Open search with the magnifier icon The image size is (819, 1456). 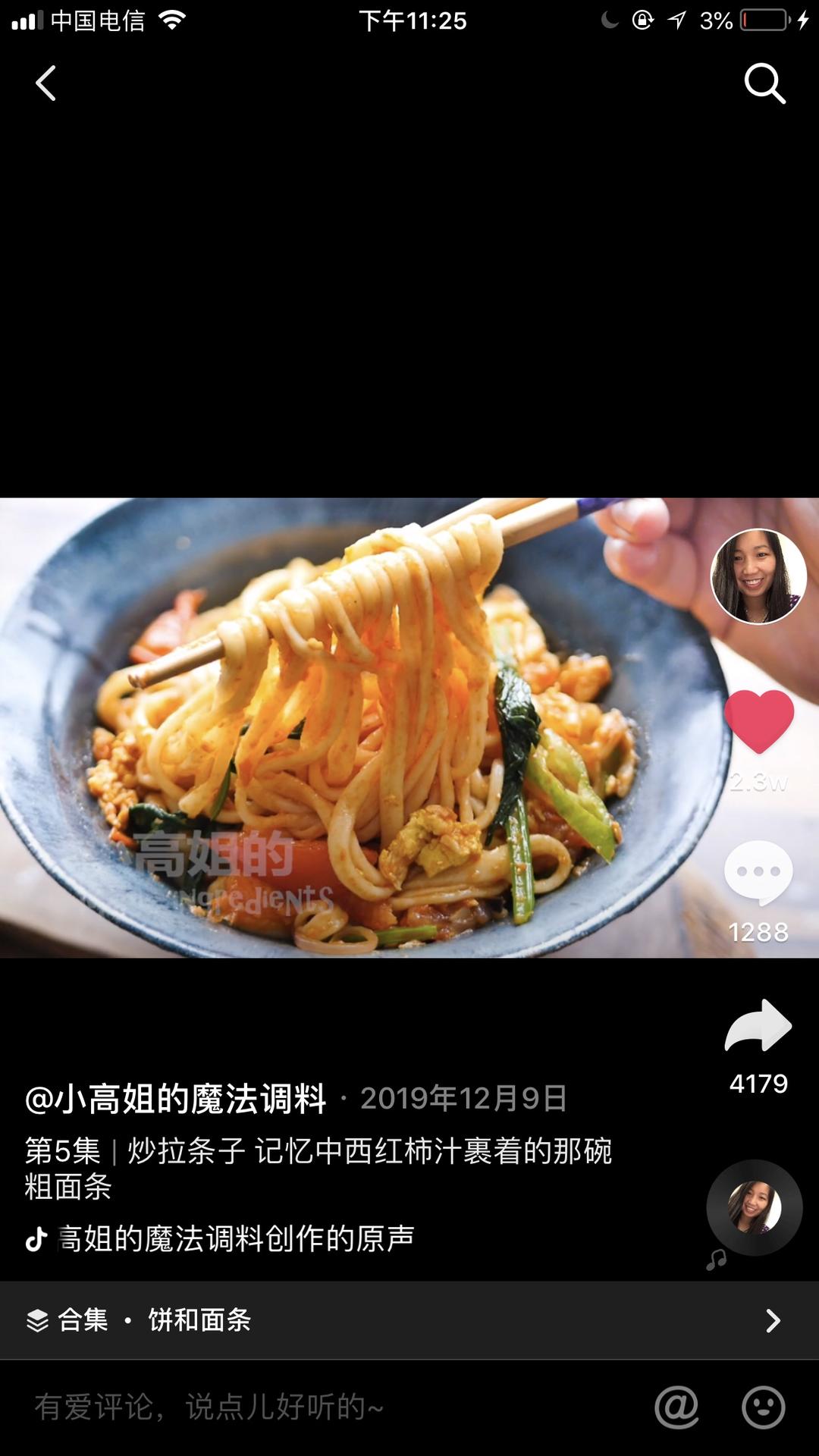764,83
